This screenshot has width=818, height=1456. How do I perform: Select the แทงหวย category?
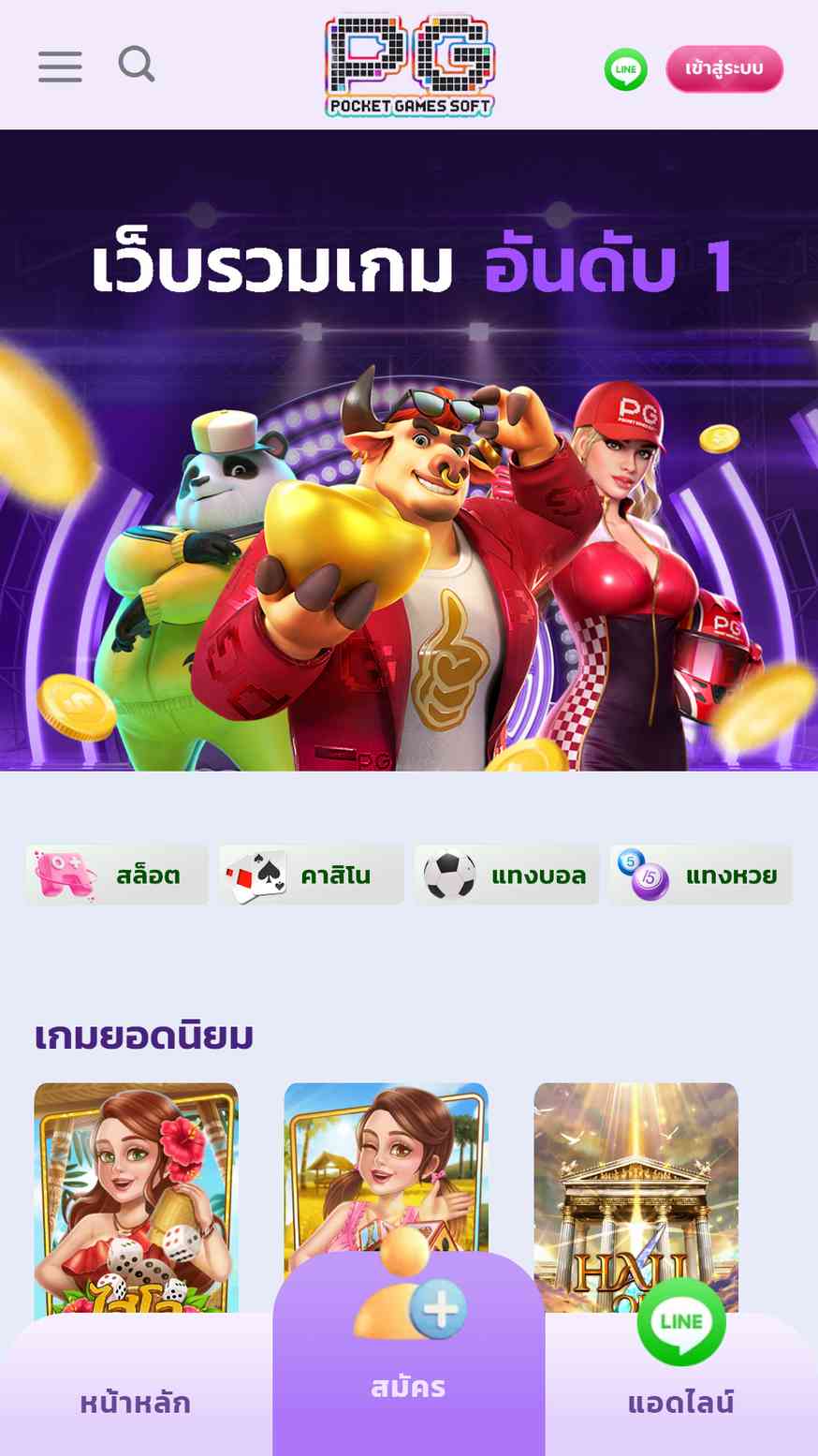[701, 875]
